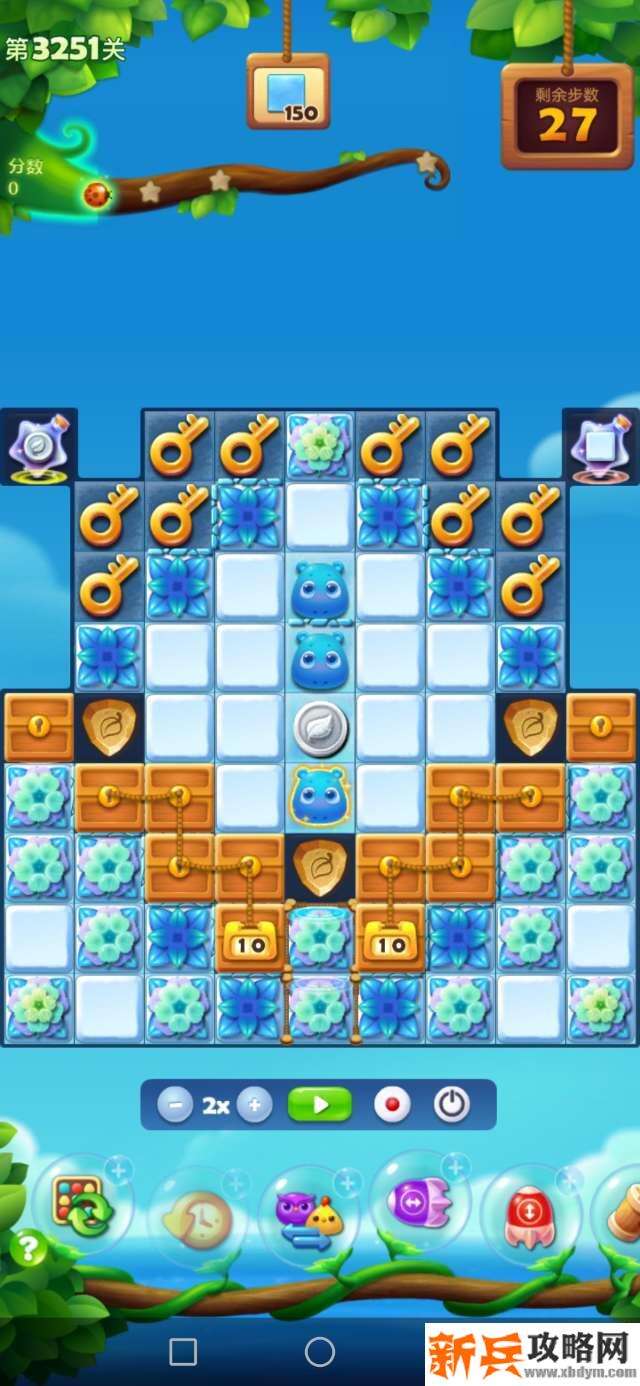Increase the playback speed with plus button
This screenshot has height=1386, width=640.
tap(254, 1105)
